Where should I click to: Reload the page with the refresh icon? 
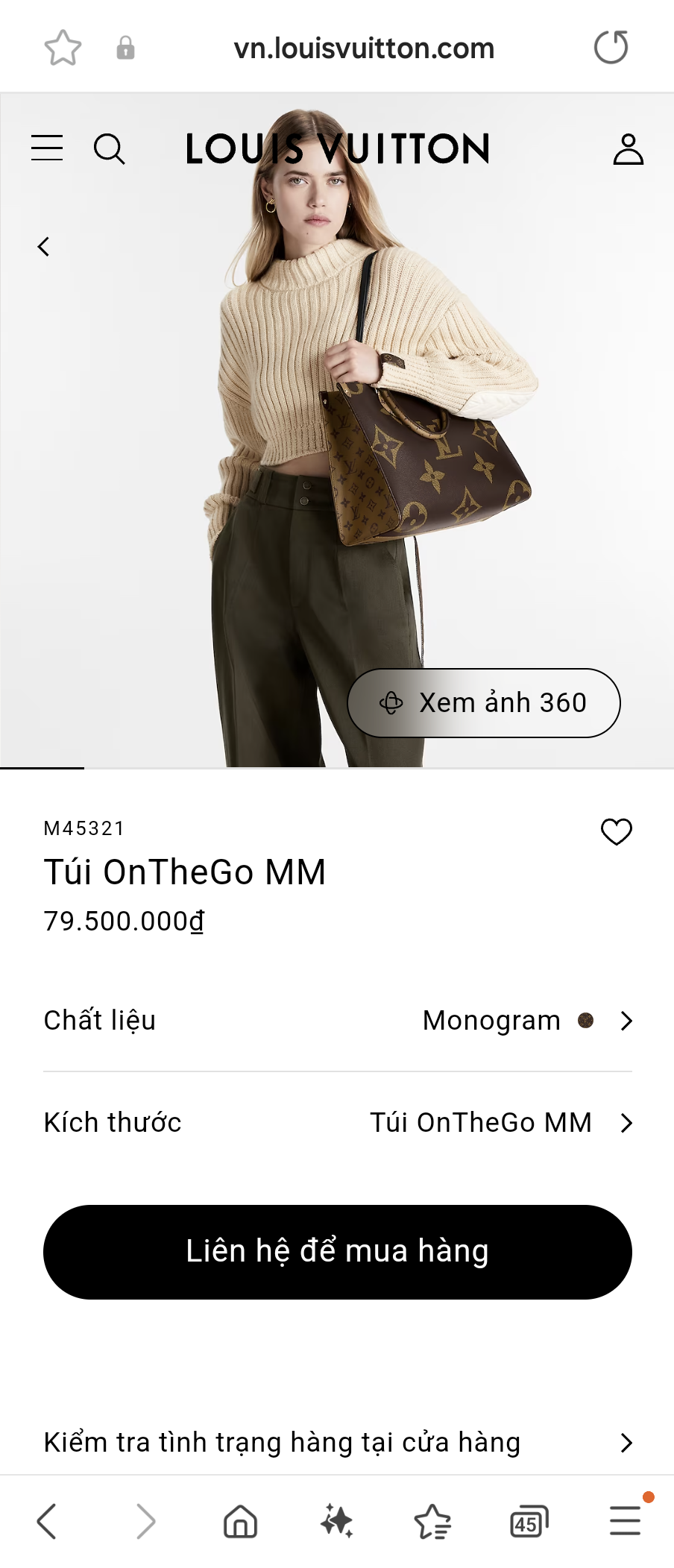point(611,47)
